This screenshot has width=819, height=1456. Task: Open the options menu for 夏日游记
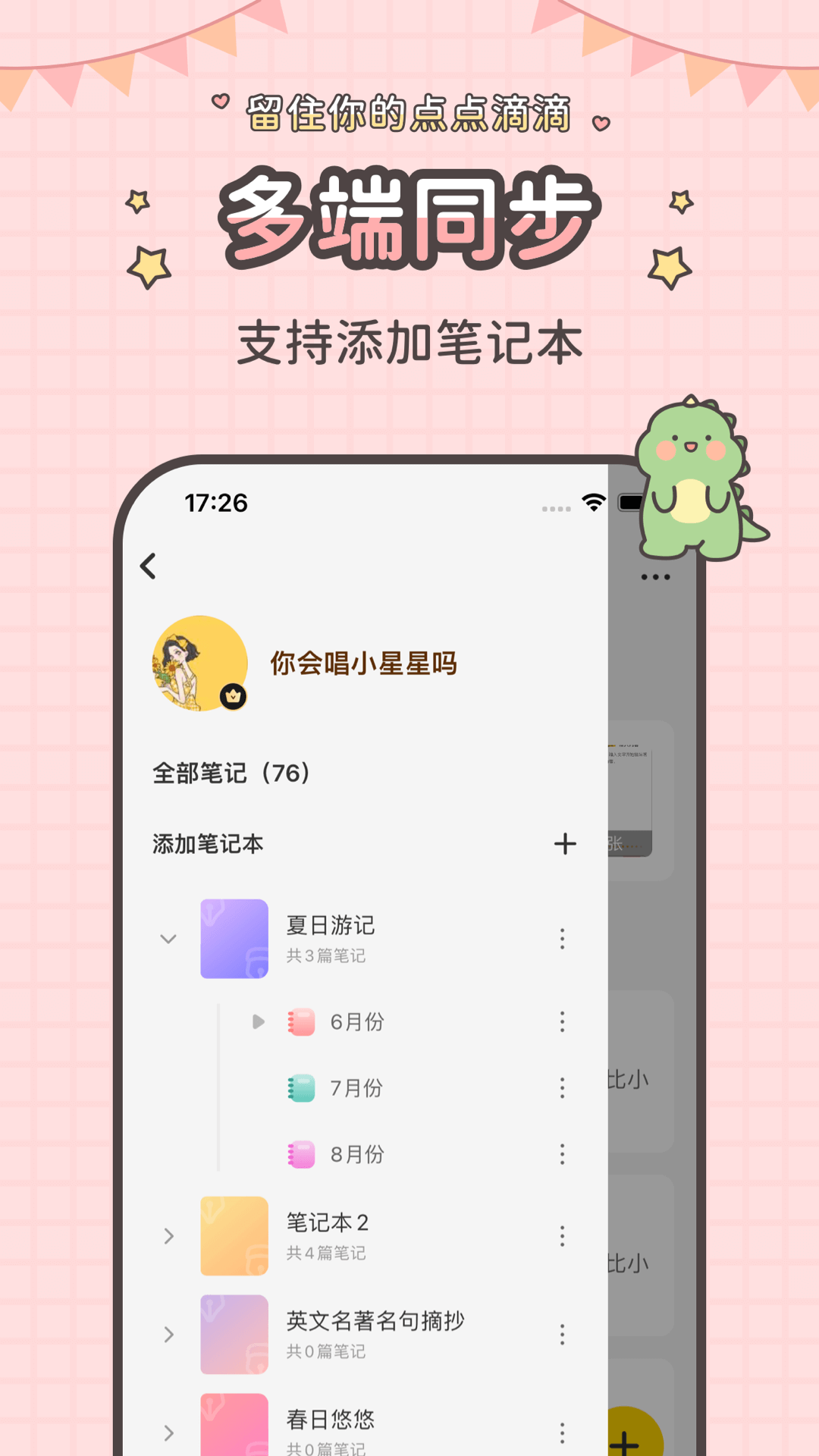click(561, 939)
